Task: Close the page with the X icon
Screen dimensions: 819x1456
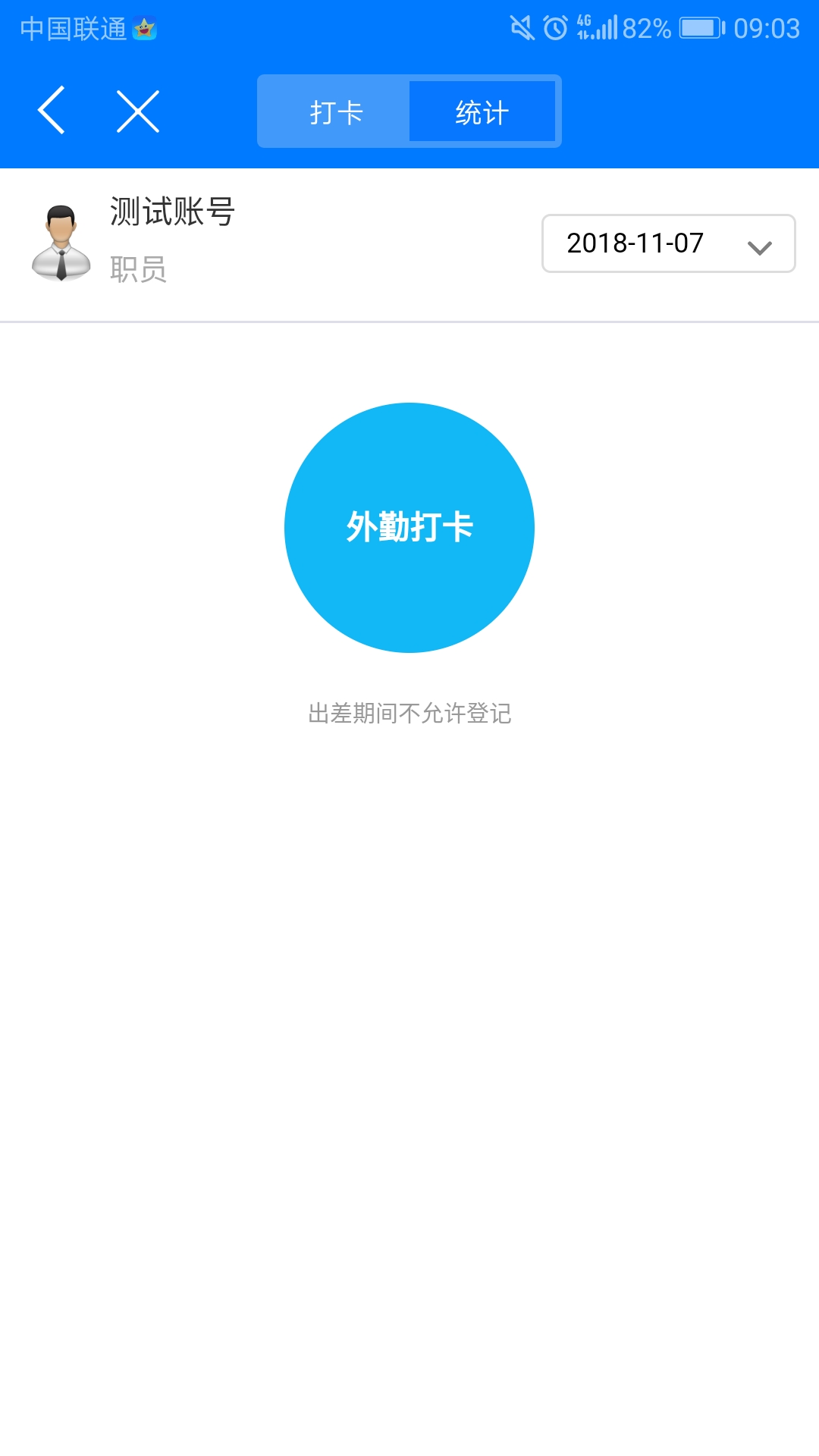Action: [x=138, y=111]
